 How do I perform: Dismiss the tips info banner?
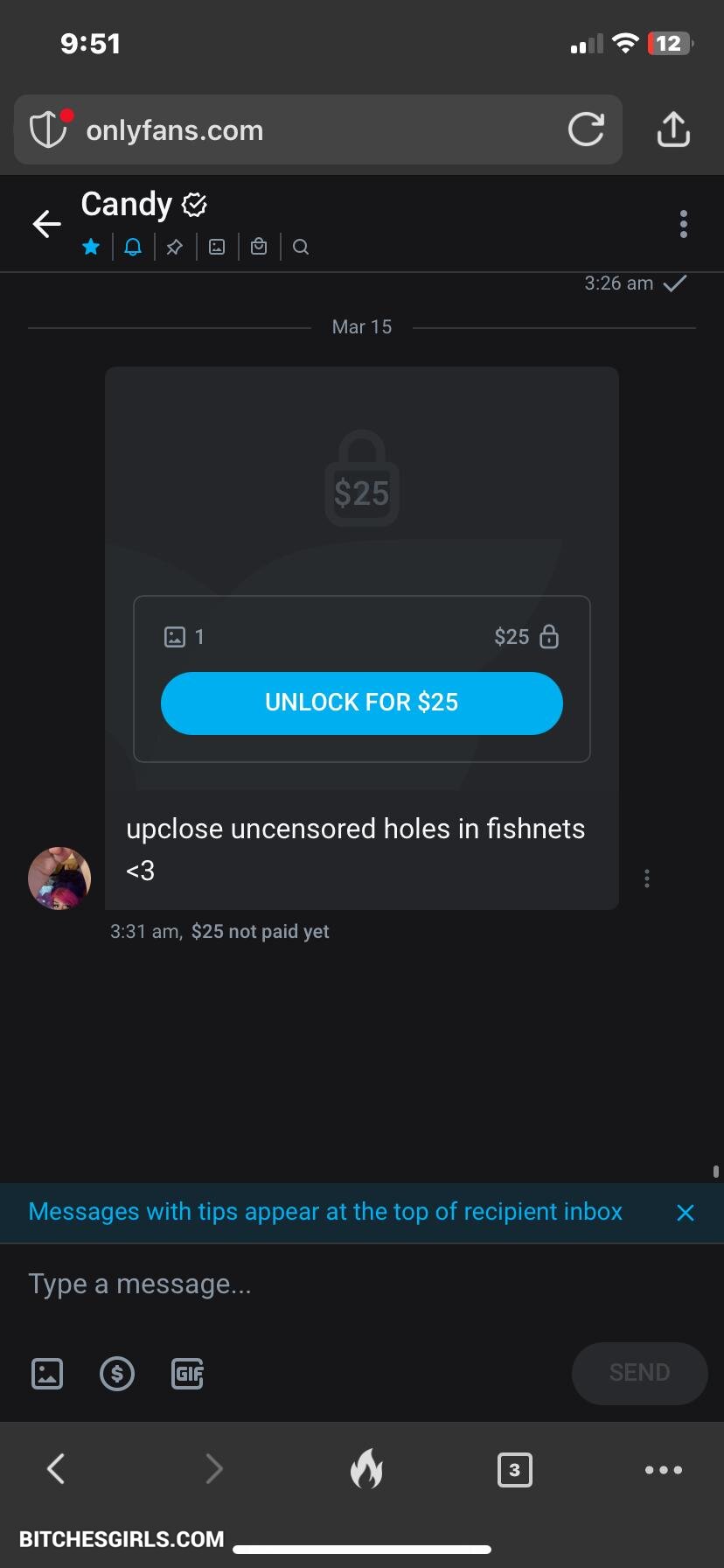click(686, 1212)
